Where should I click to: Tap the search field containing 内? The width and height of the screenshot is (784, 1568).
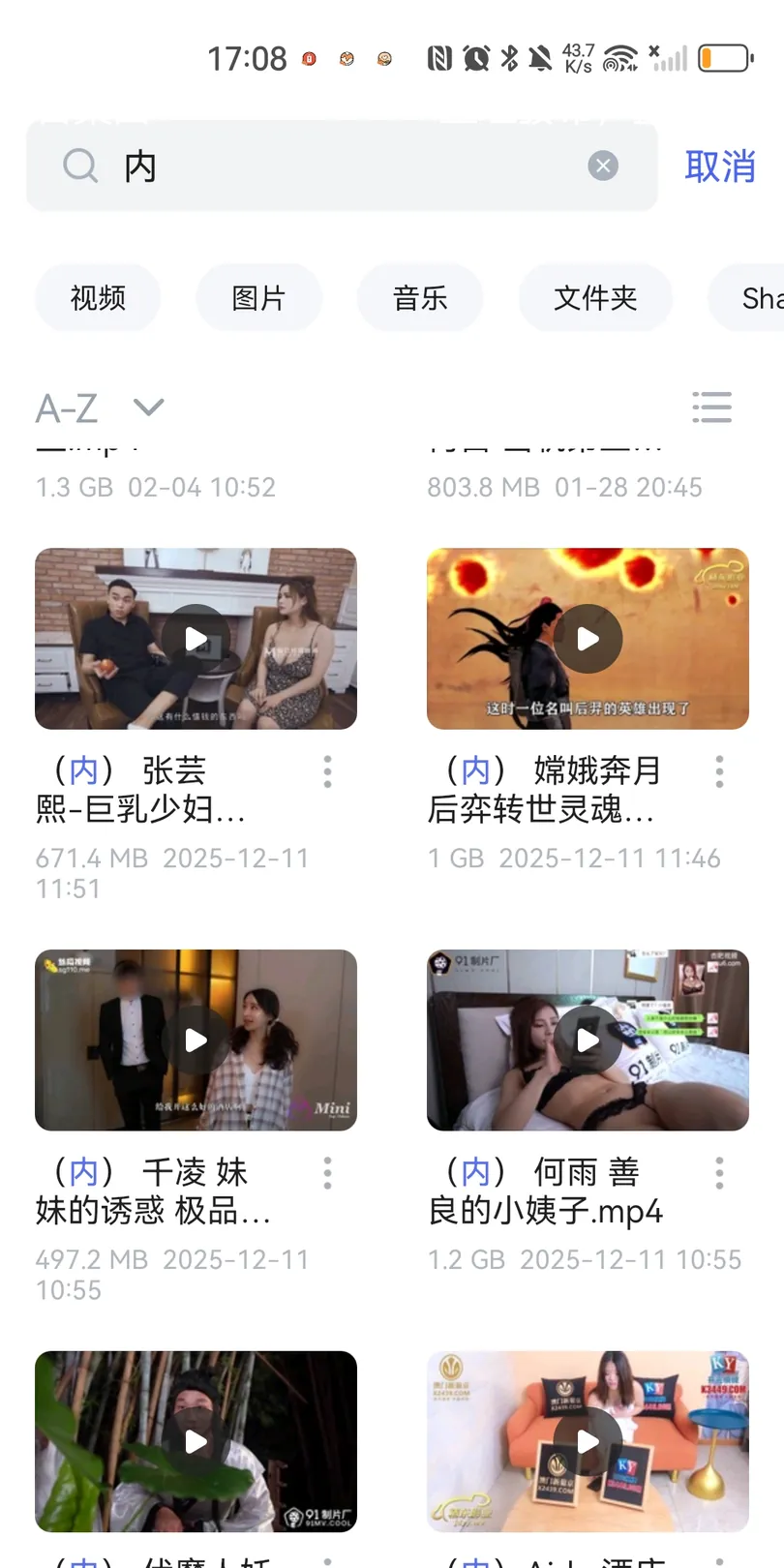pyautogui.click(x=339, y=166)
